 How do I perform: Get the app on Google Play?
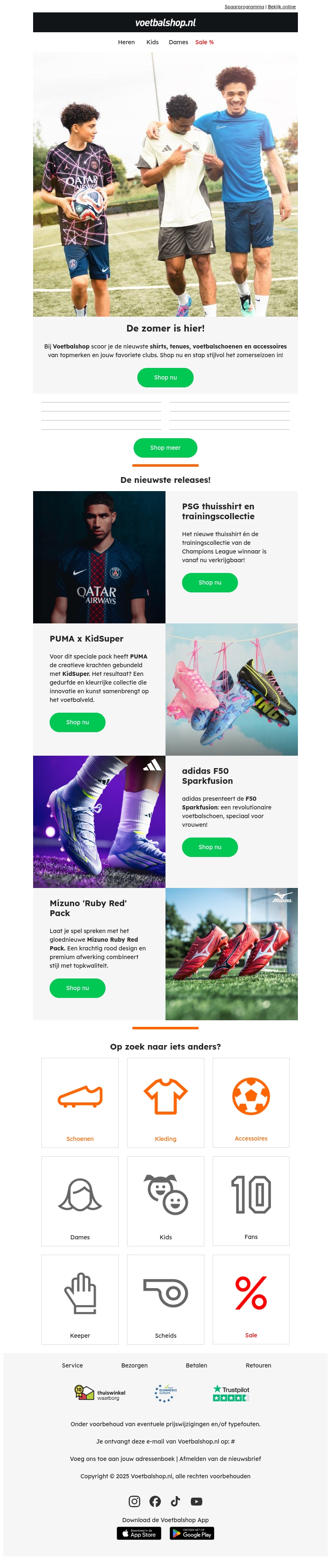[x=192, y=1533]
